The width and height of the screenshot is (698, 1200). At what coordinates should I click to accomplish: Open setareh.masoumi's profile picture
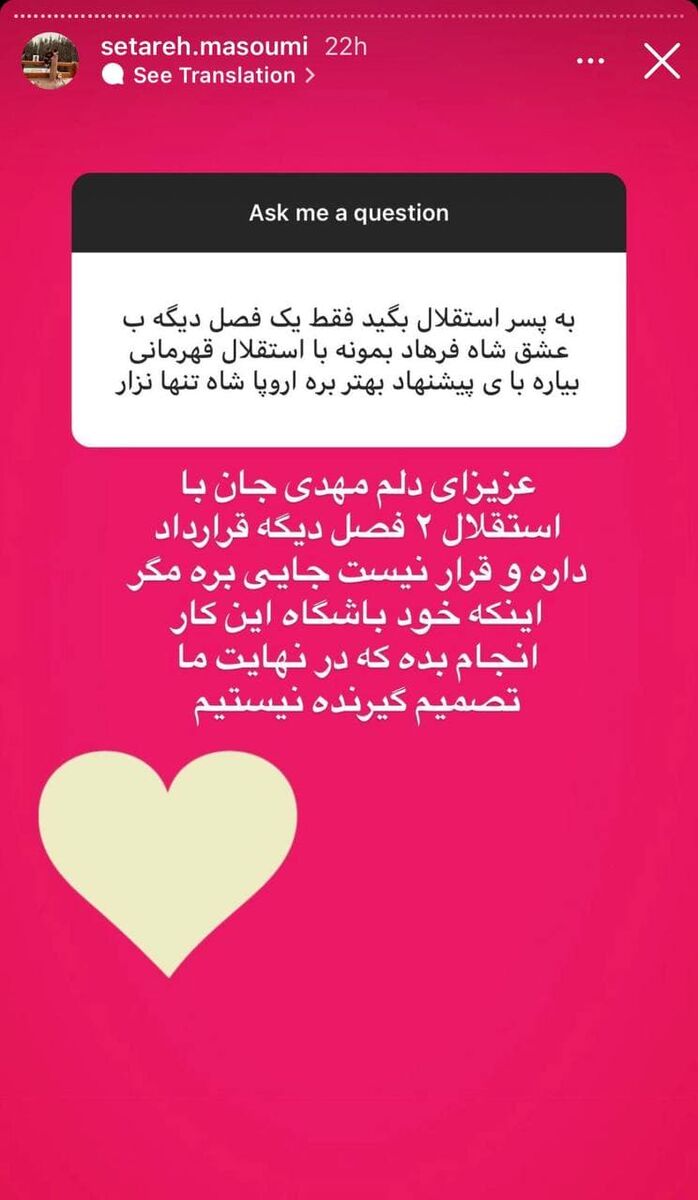point(50,60)
